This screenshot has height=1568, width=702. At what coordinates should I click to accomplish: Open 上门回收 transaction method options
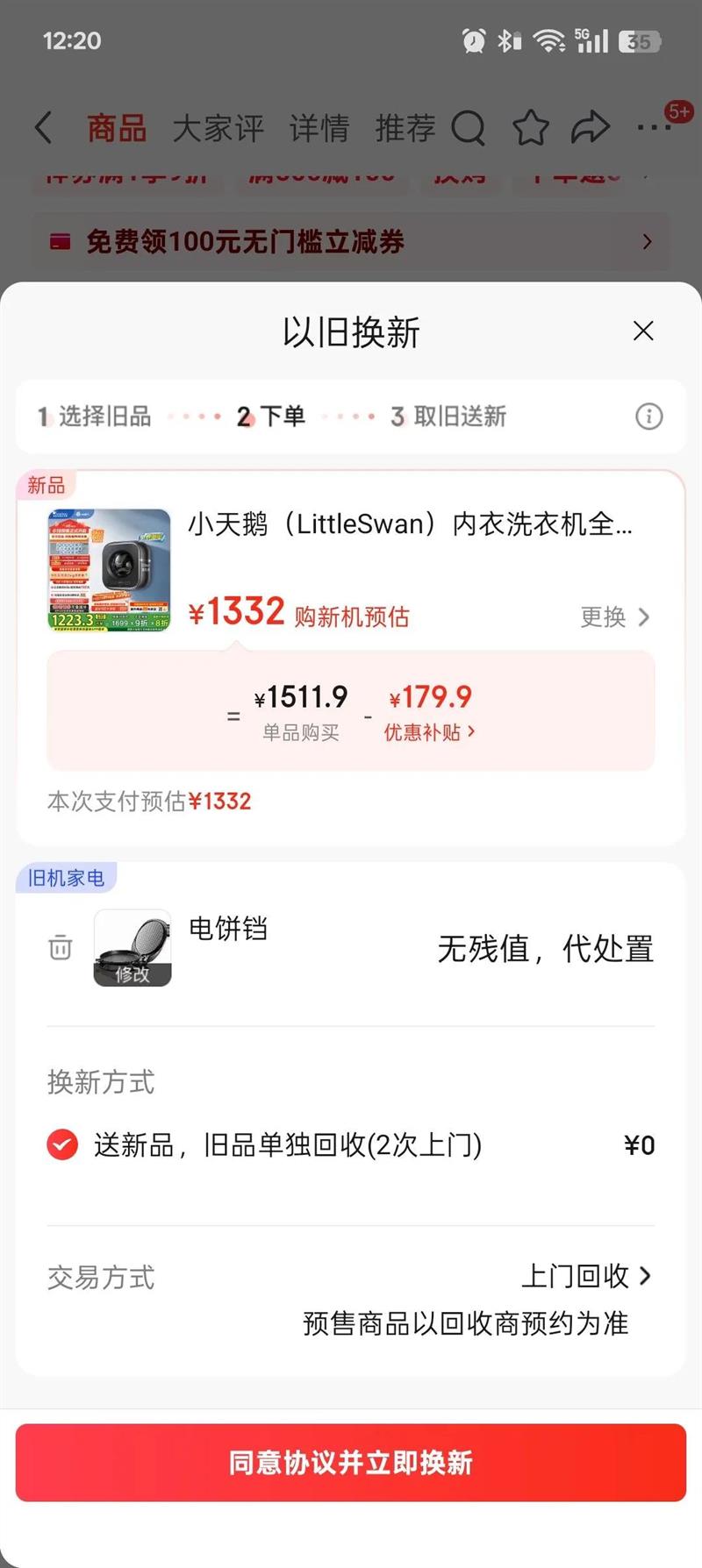click(586, 1276)
